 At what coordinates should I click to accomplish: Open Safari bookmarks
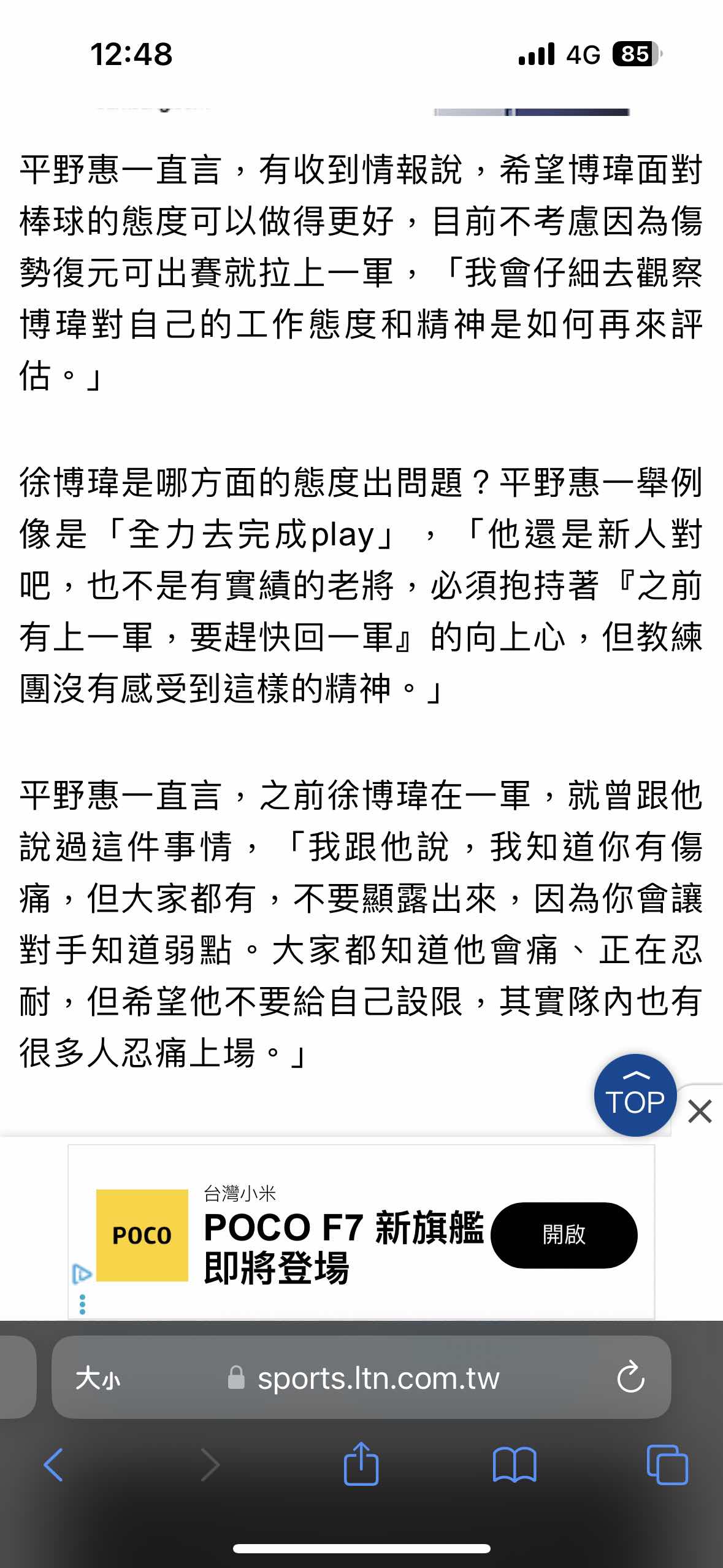point(515,1464)
